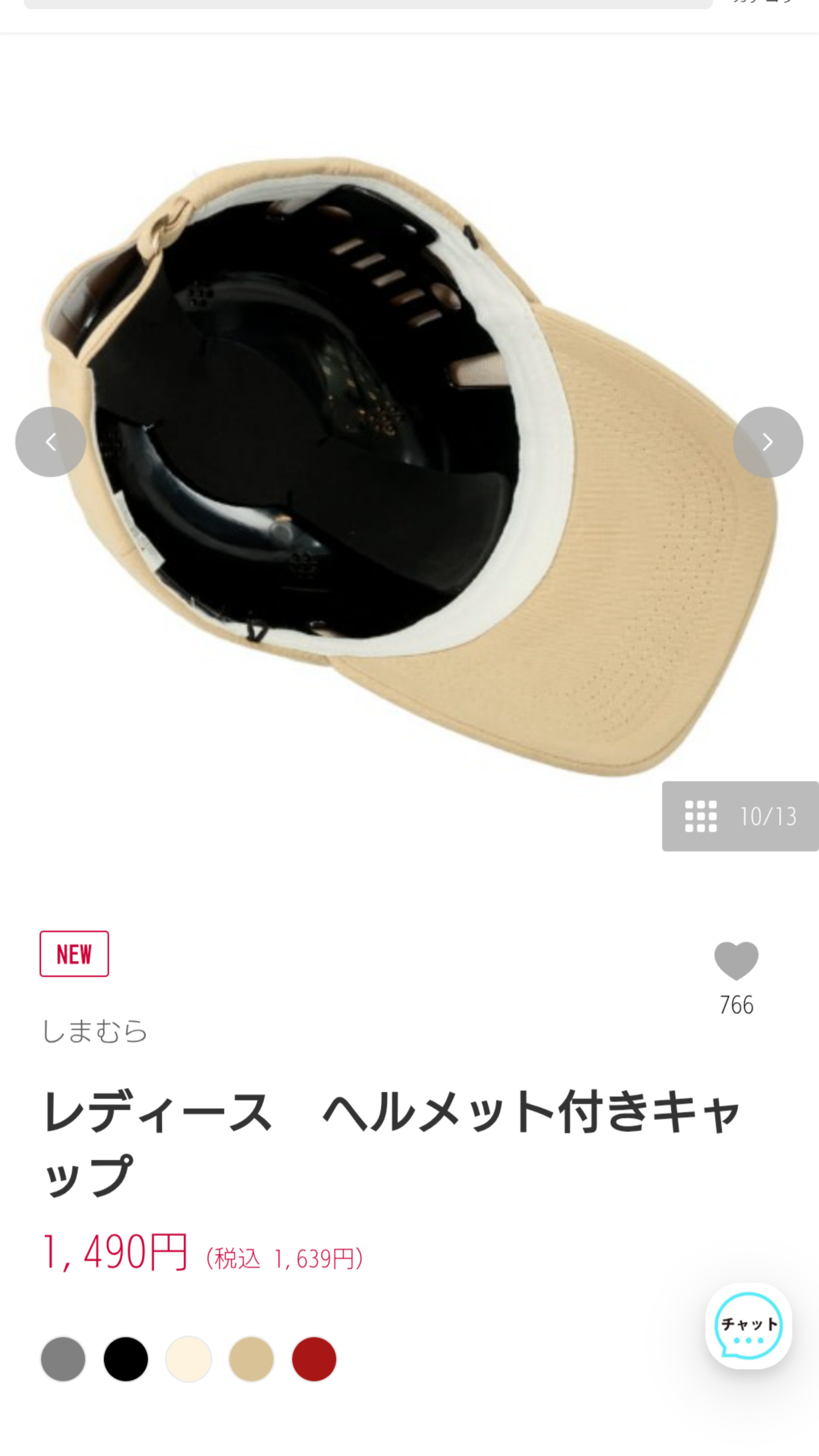Open the しまむら brand link
Viewport: 819px width, 1456px height.
(x=95, y=1031)
